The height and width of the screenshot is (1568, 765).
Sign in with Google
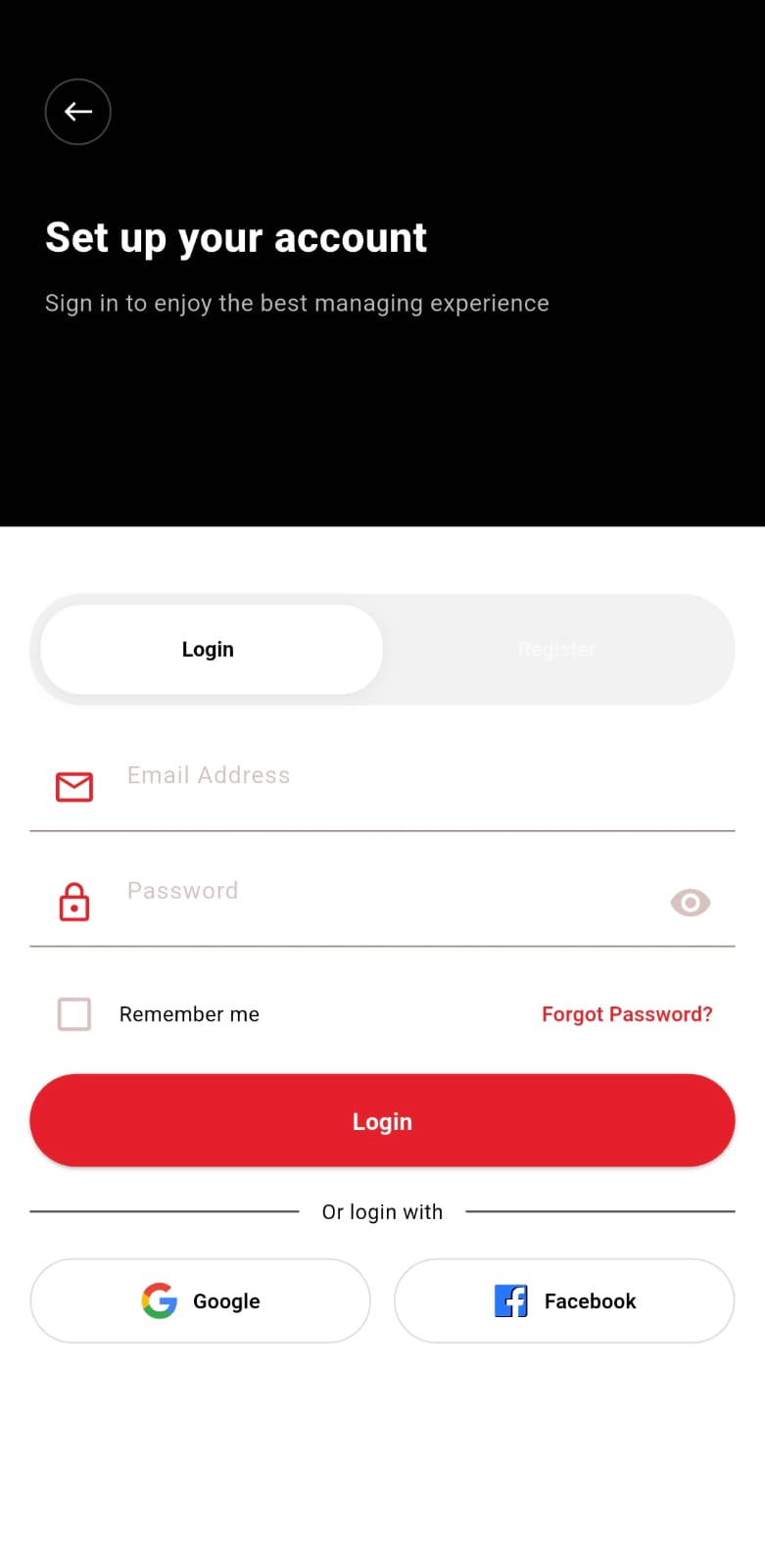coord(201,1301)
